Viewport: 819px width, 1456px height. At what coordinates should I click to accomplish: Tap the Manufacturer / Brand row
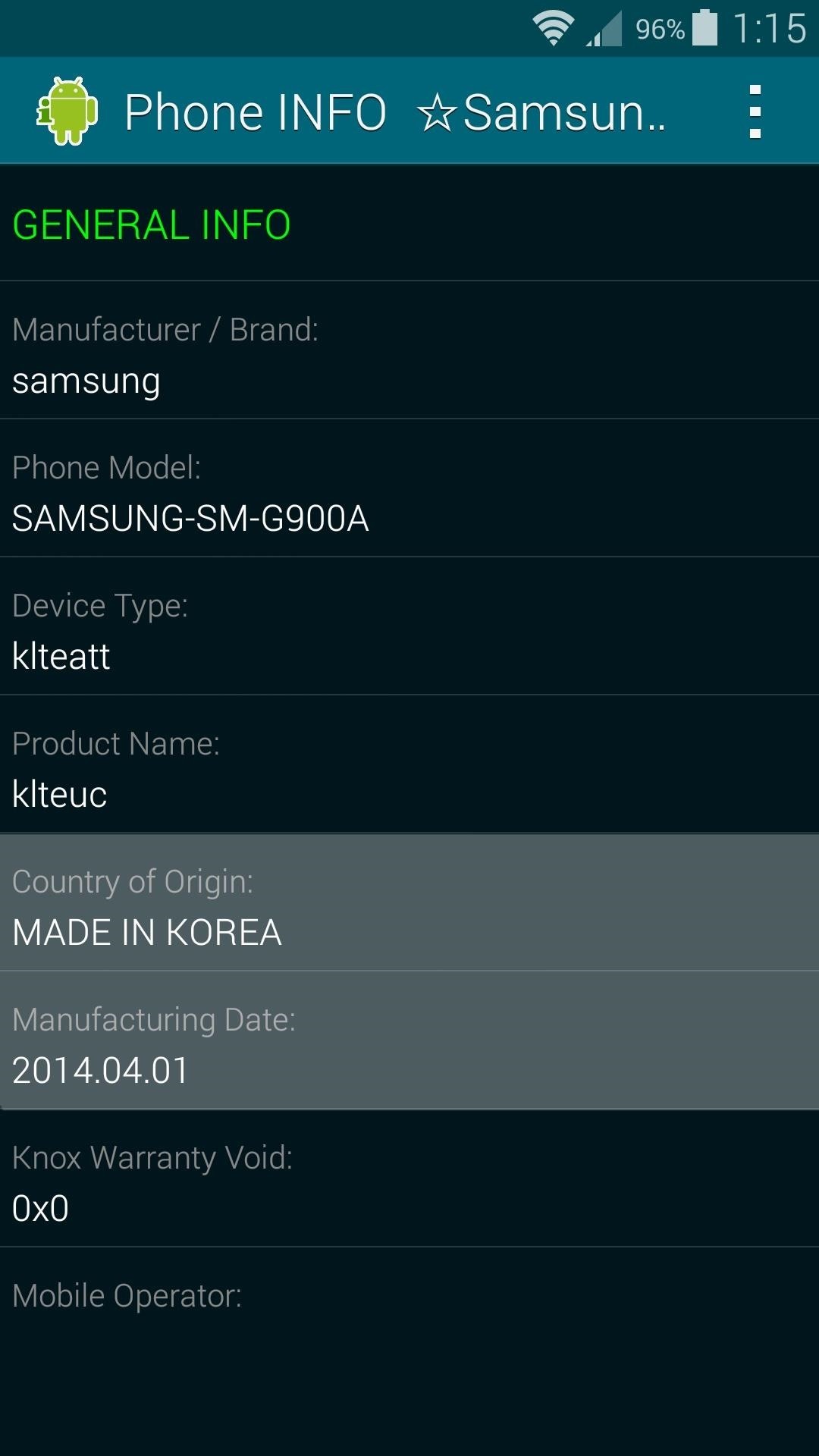409,350
